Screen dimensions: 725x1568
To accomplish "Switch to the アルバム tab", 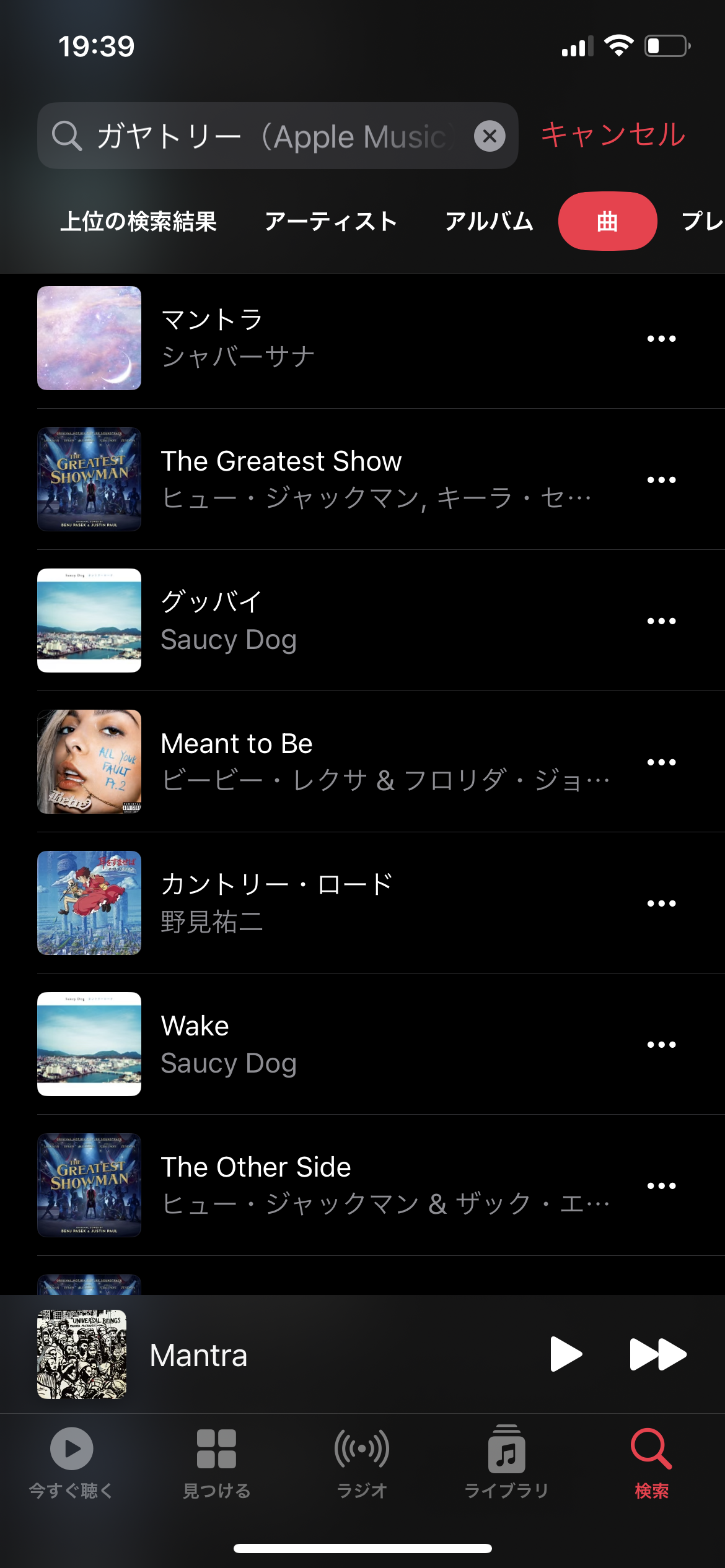I will pyautogui.click(x=489, y=221).
